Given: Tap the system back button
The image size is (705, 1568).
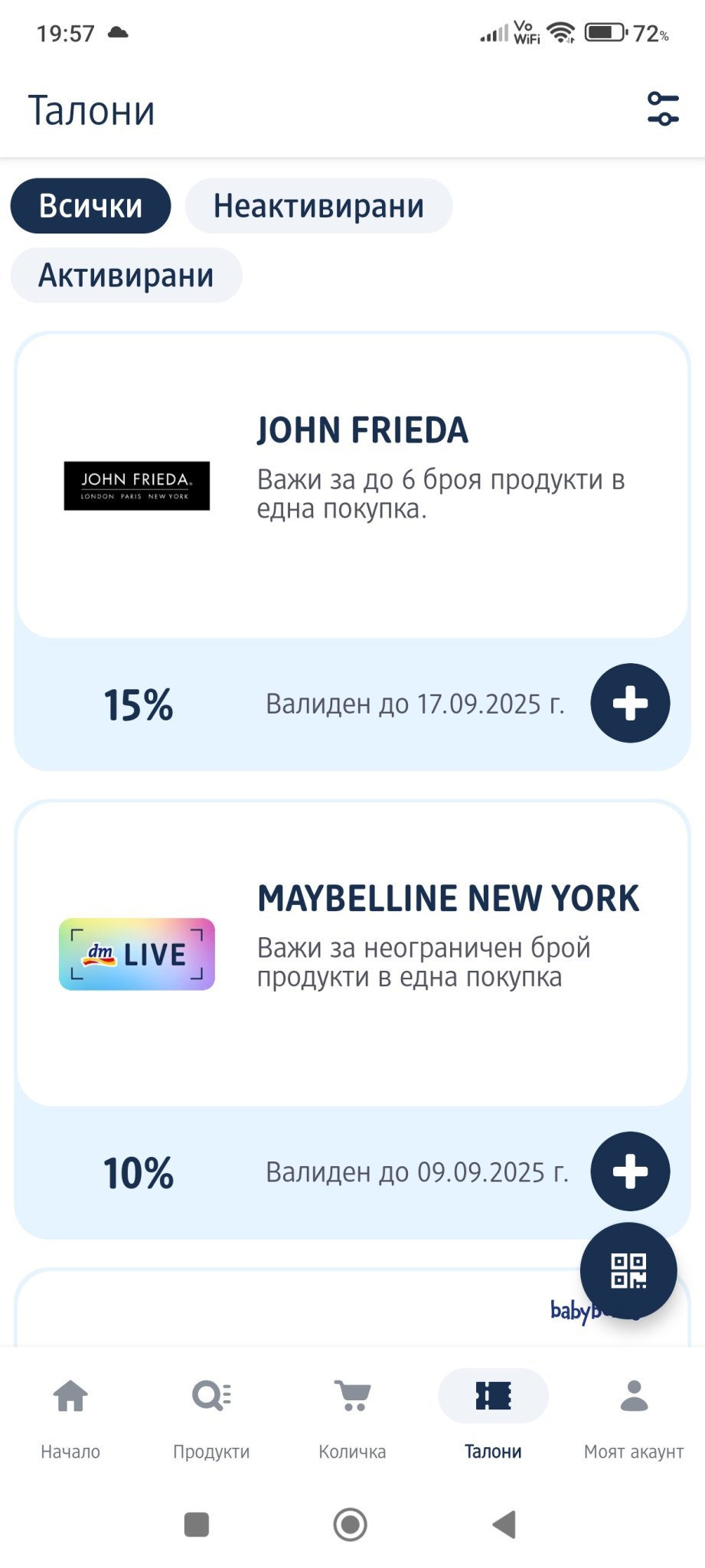Looking at the screenshot, I should (x=504, y=1524).
